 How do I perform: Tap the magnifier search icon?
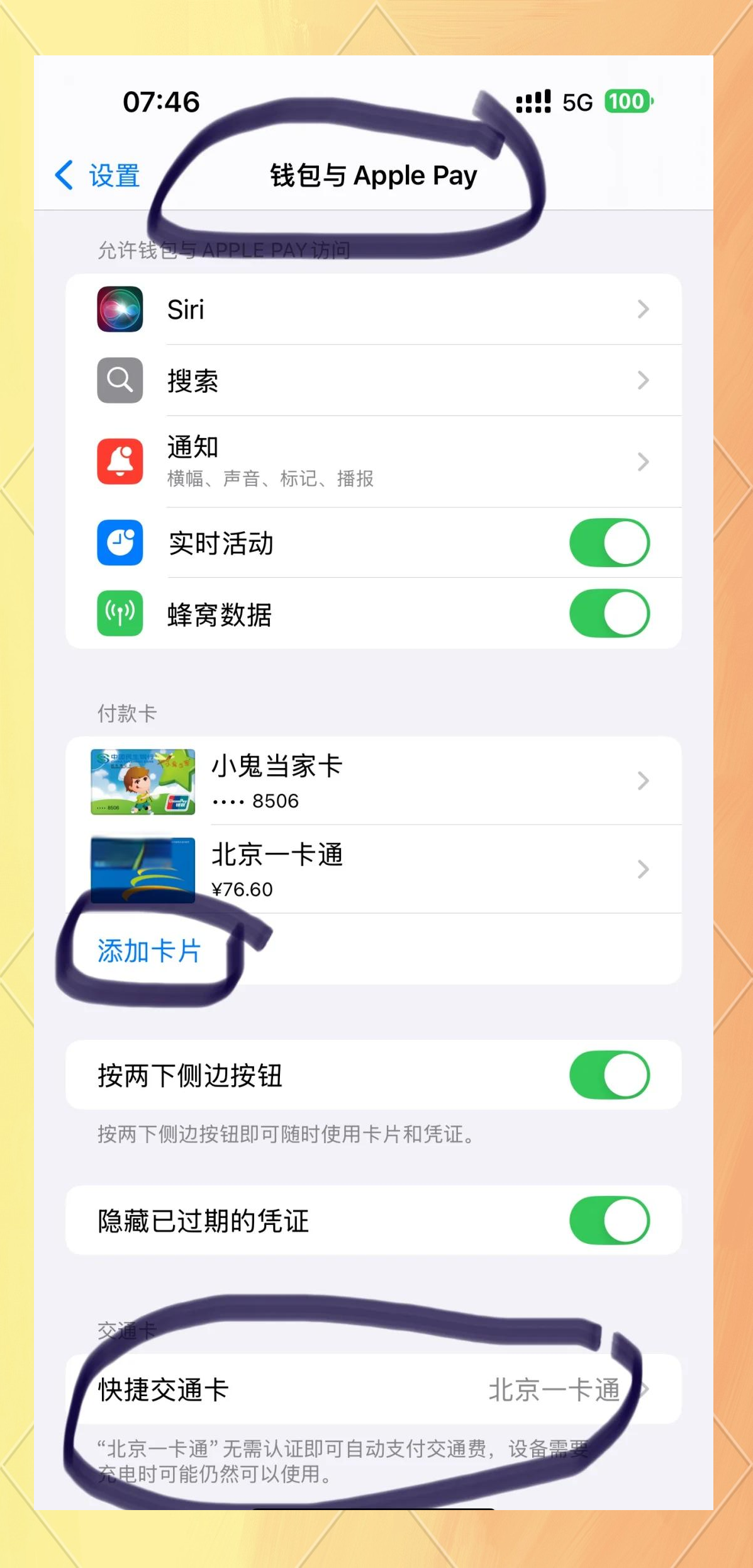(120, 380)
